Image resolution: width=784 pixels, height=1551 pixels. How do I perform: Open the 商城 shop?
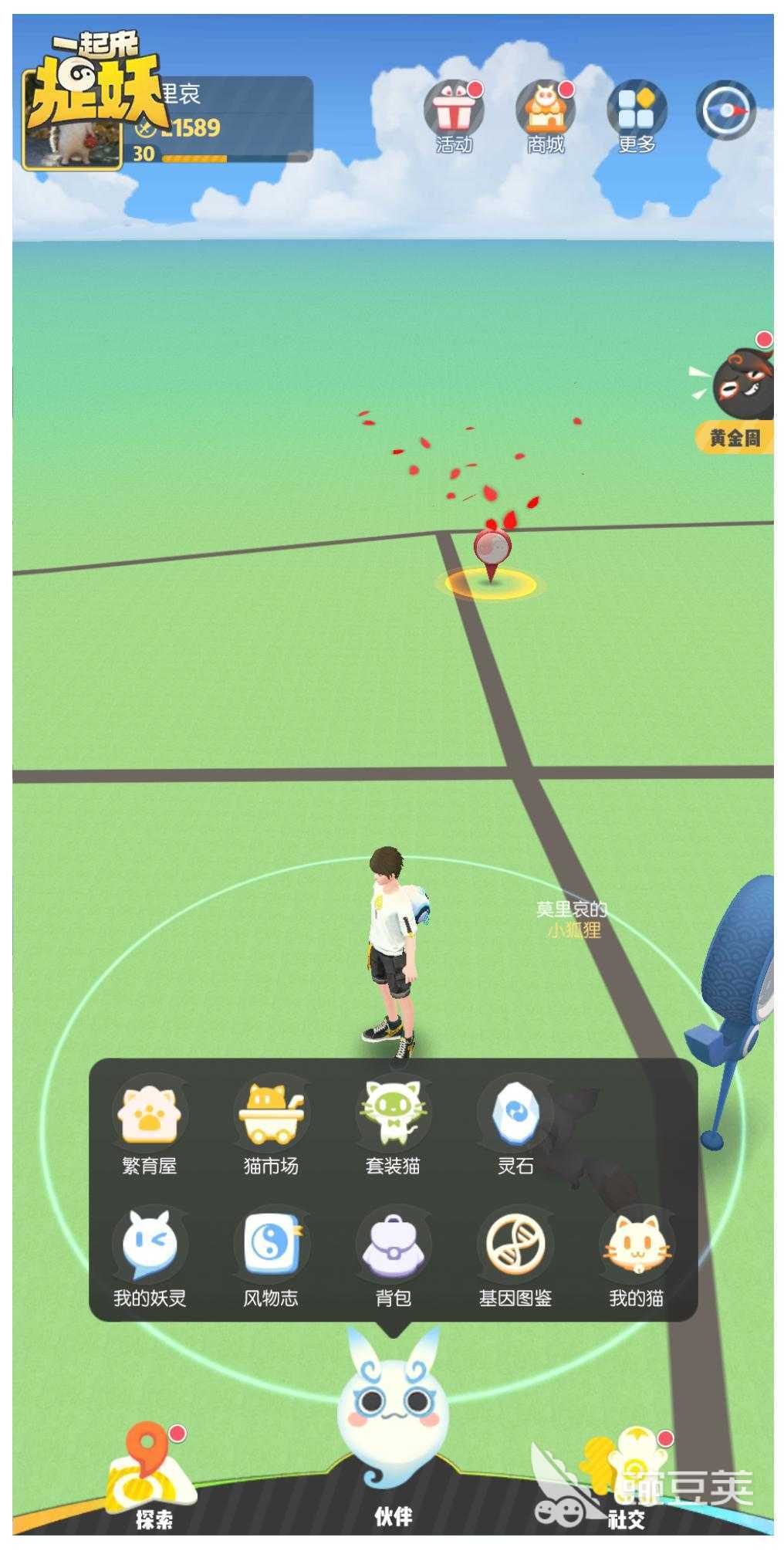click(546, 113)
